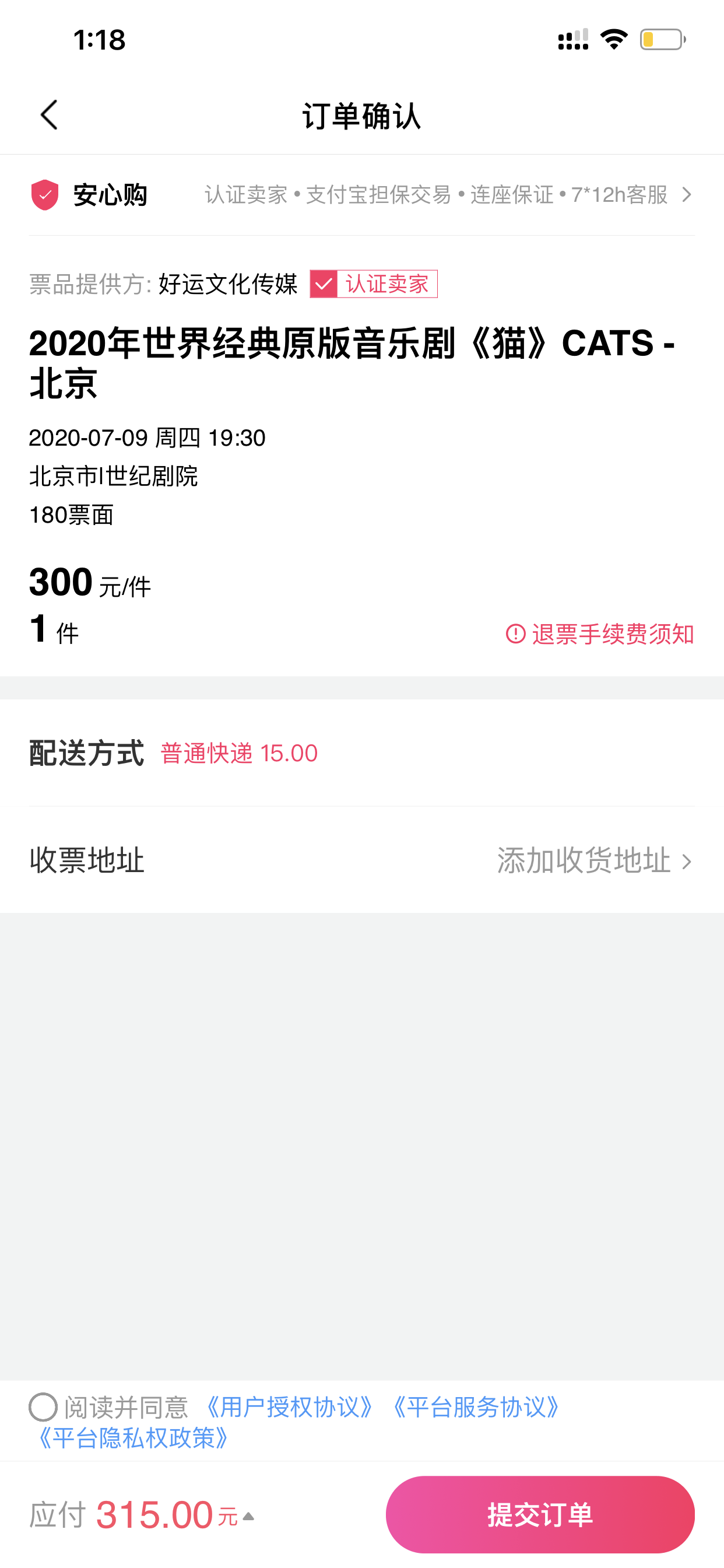The image size is (724, 1568).
Task: Go back from order confirmation
Action: [x=50, y=115]
